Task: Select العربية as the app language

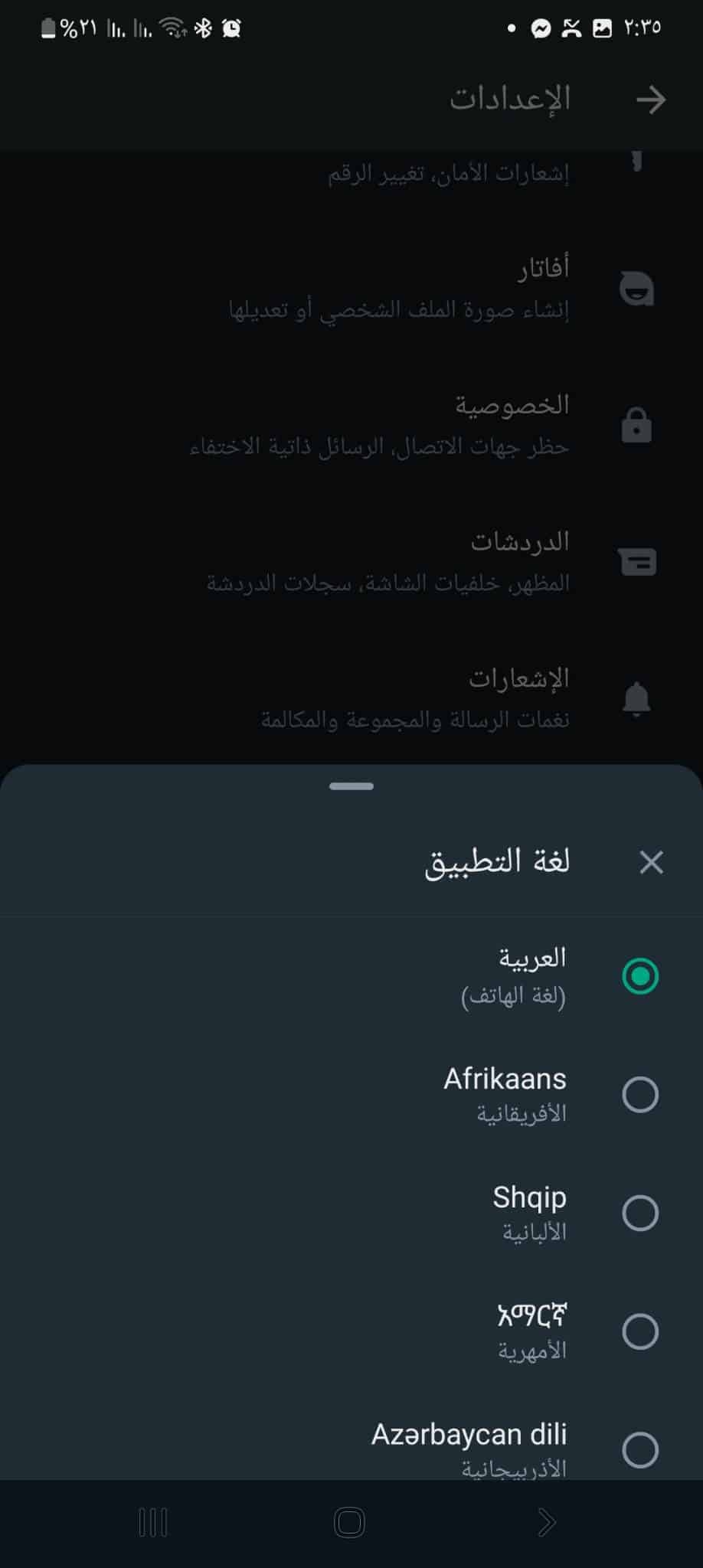Action: tap(639, 976)
